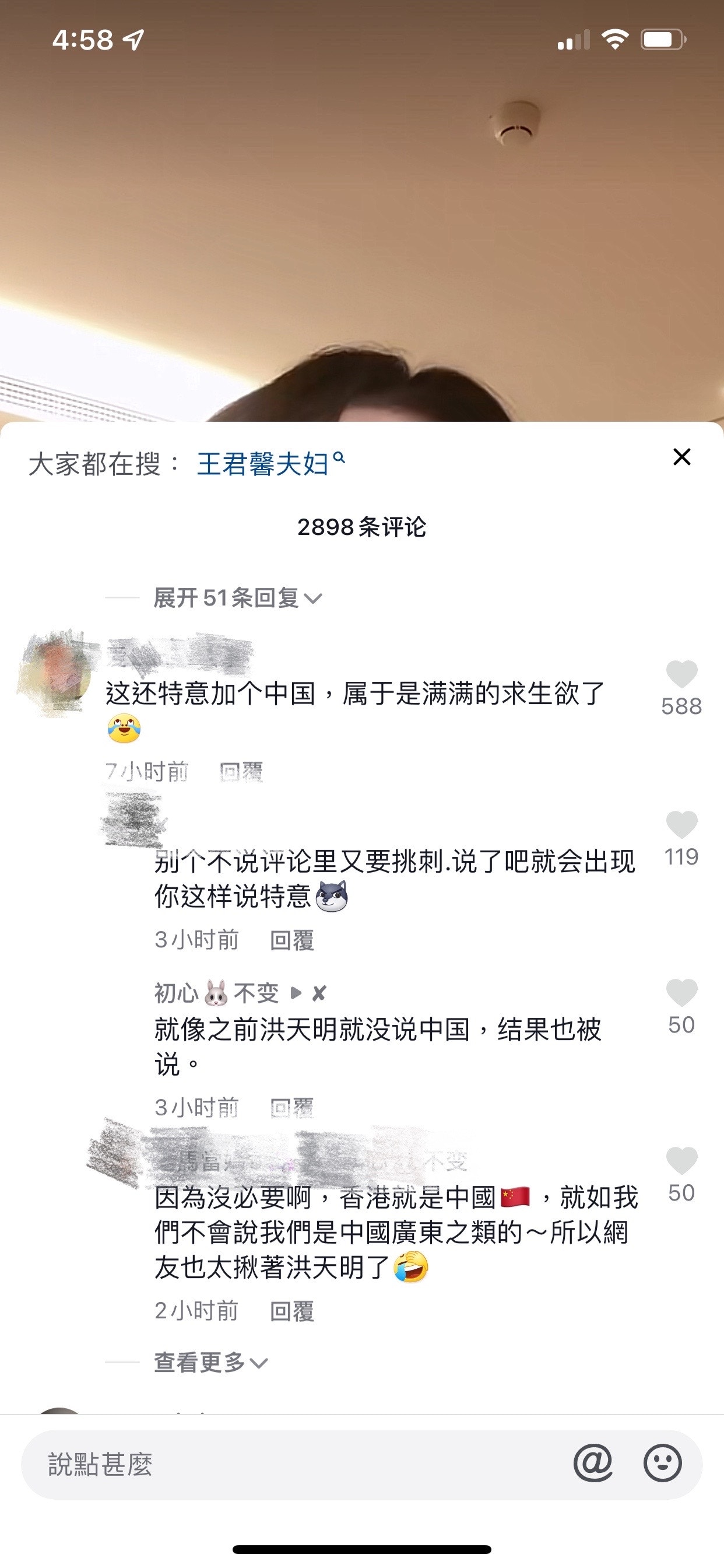Reply to the 别个不说 comment
Viewport: 724px width, 1568px height.
[291, 940]
